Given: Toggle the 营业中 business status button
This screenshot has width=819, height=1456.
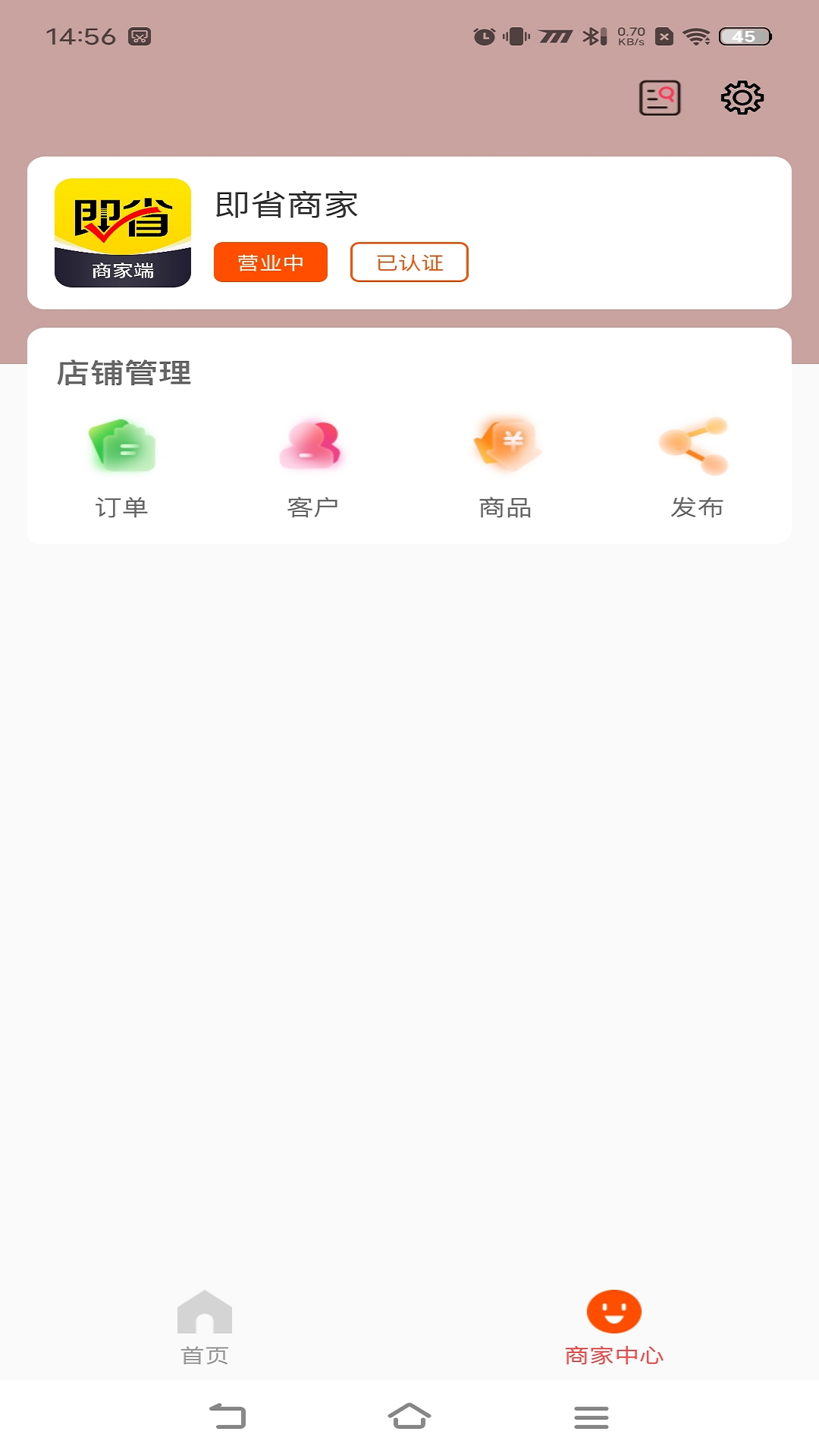Looking at the screenshot, I should (x=271, y=262).
